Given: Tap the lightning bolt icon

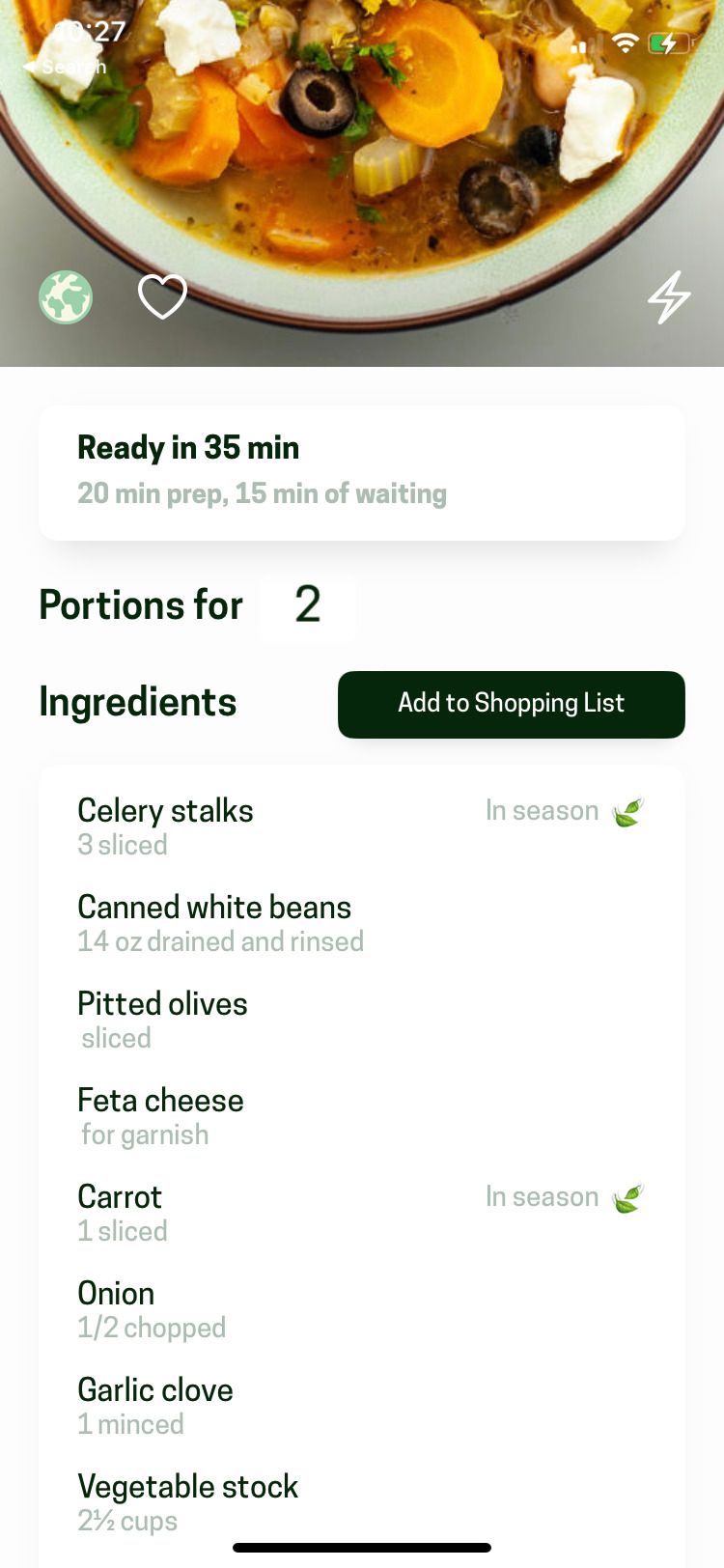Looking at the screenshot, I should pyautogui.click(x=668, y=296).
